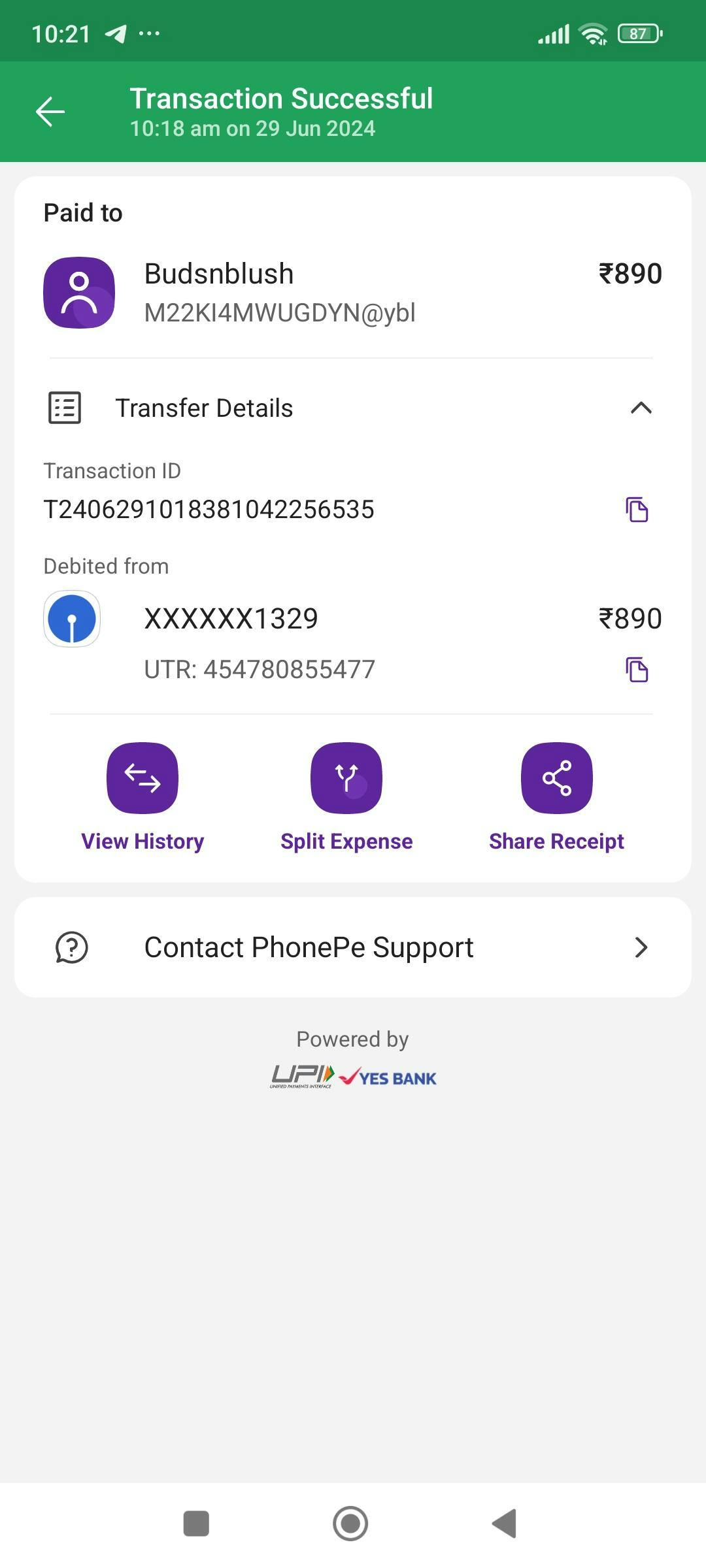Tap the system home button
This screenshot has height=1568, width=706.
click(350, 1524)
